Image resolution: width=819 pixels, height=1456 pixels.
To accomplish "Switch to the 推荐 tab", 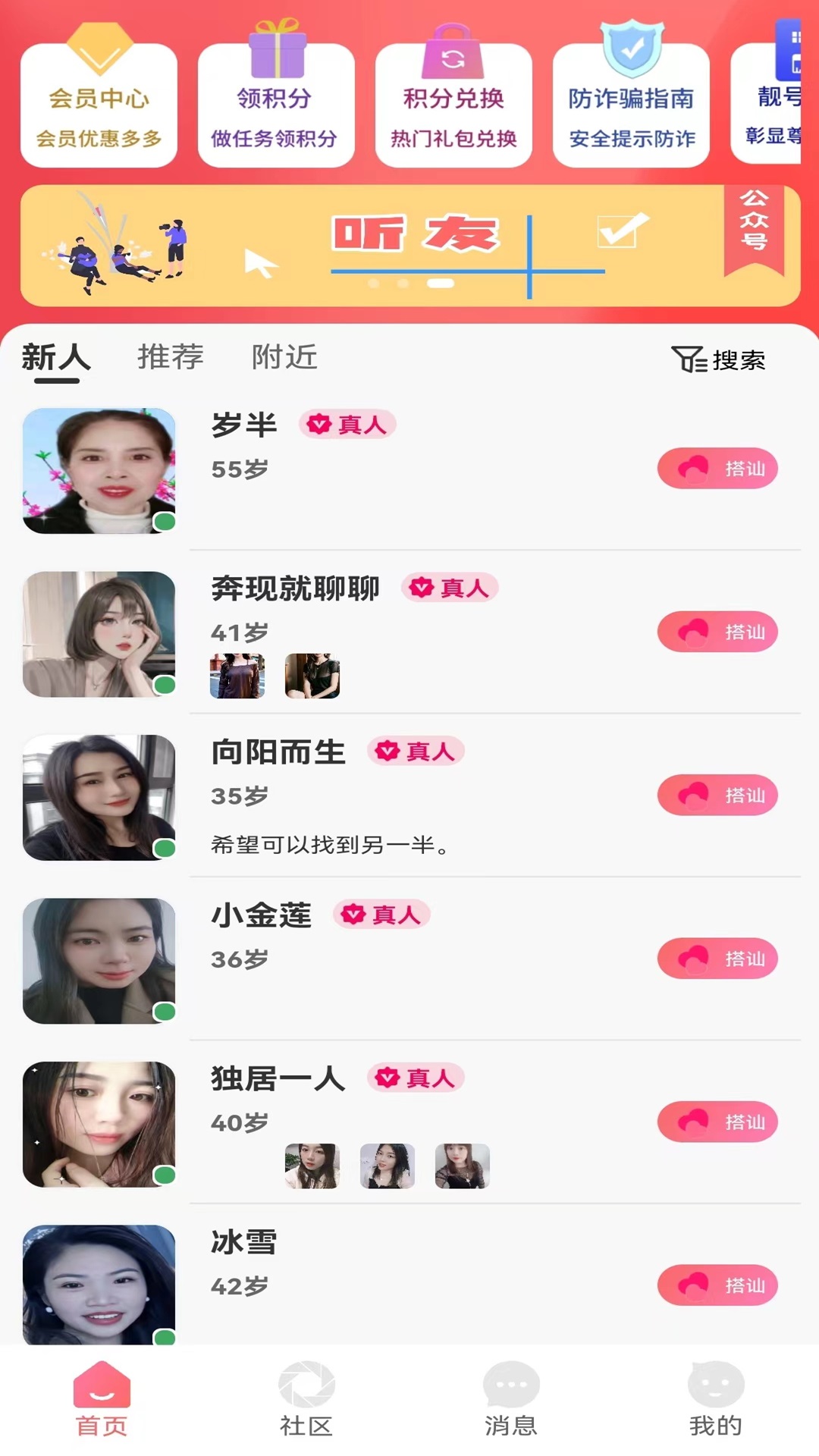I will [x=168, y=356].
